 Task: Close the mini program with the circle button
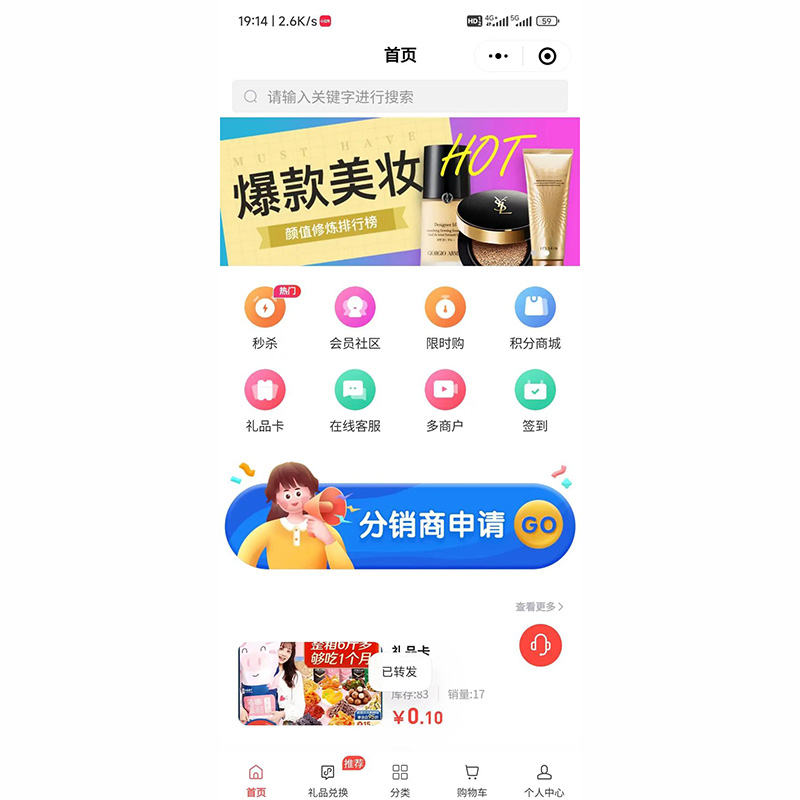coord(547,57)
